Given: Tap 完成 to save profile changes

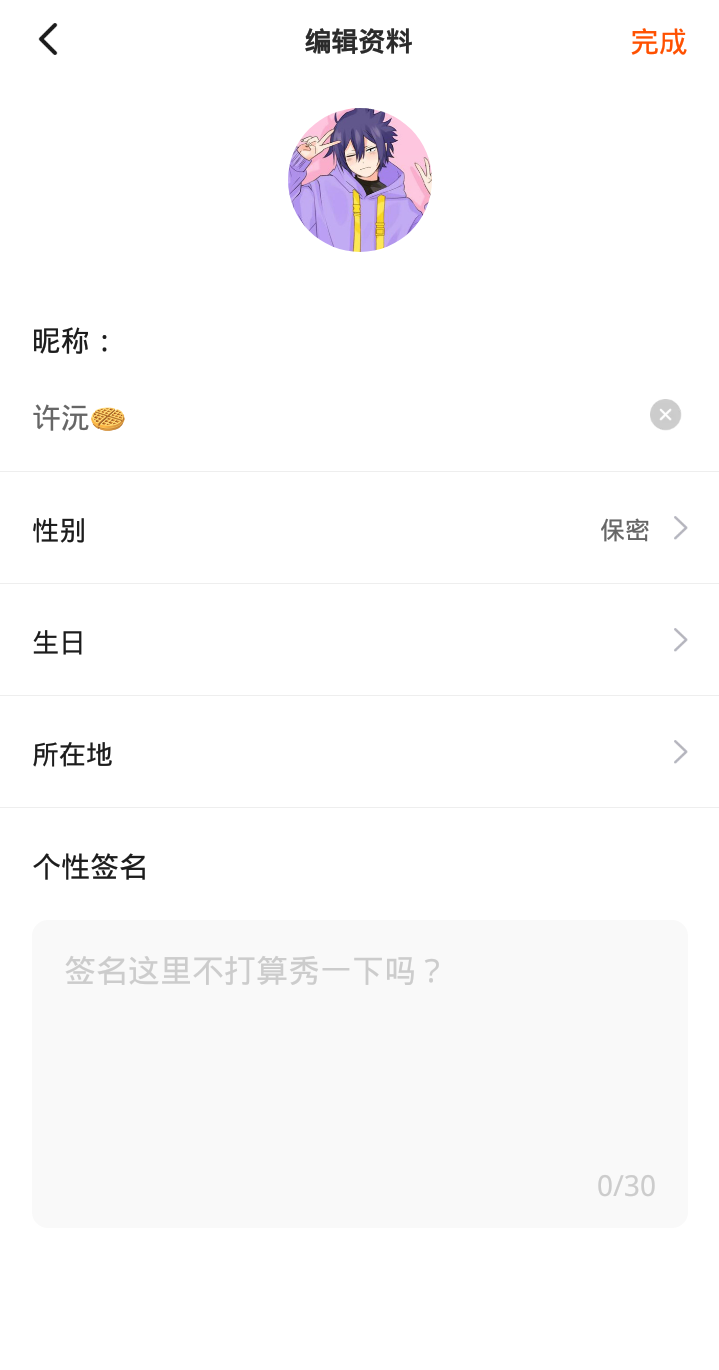Looking at the screenshot, I should click(658, 42).
